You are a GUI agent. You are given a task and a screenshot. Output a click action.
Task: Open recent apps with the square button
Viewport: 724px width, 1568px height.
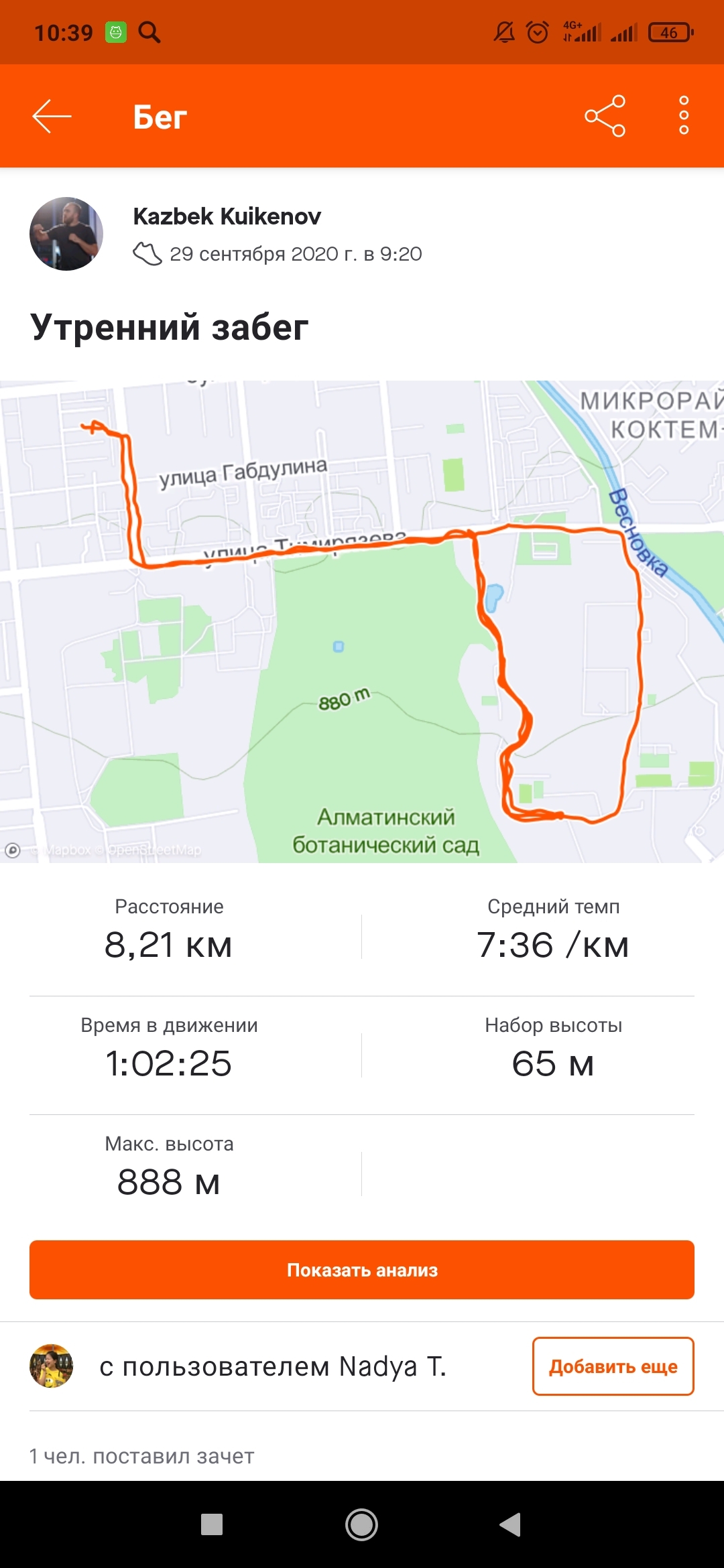coord(212,1525)
